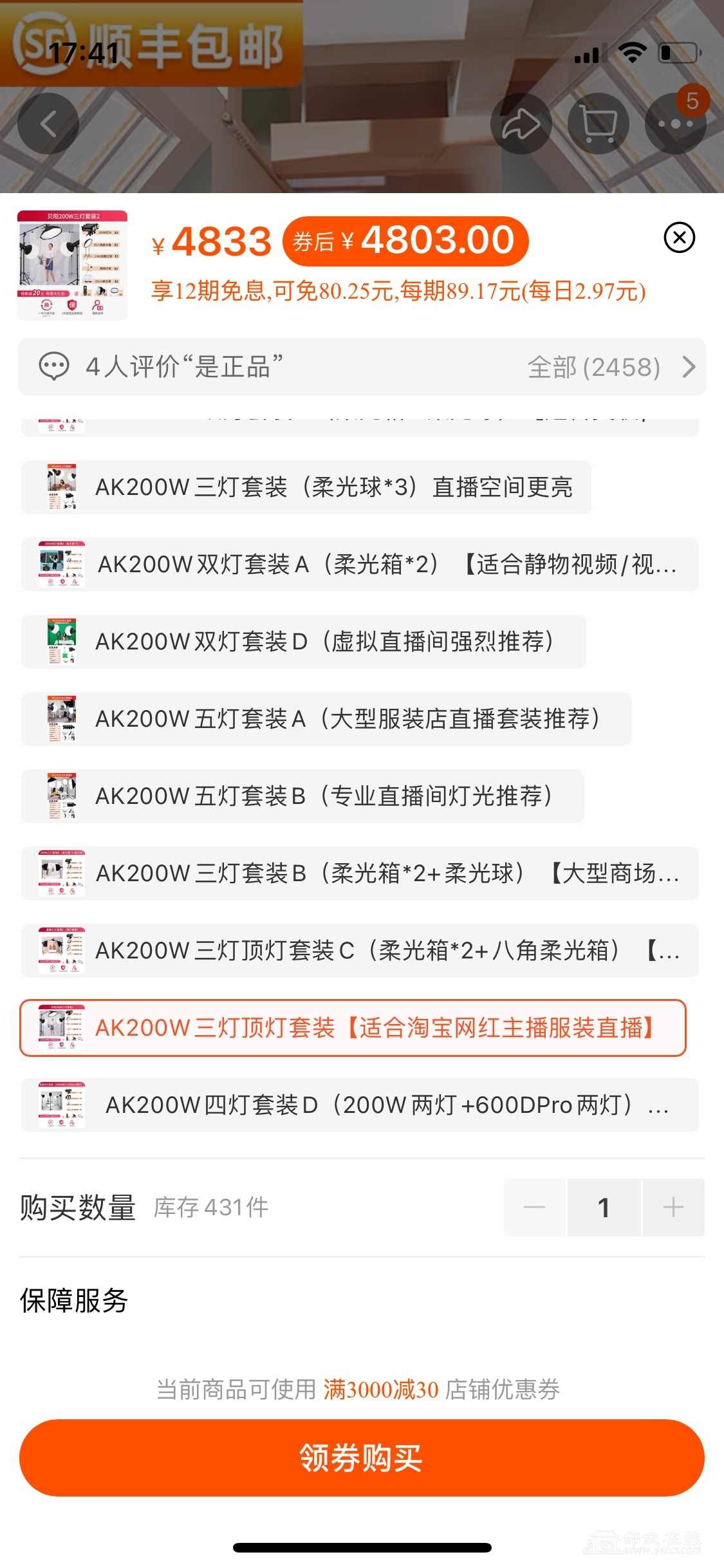Tap the quantity field showing 1

pos(604,1208)
